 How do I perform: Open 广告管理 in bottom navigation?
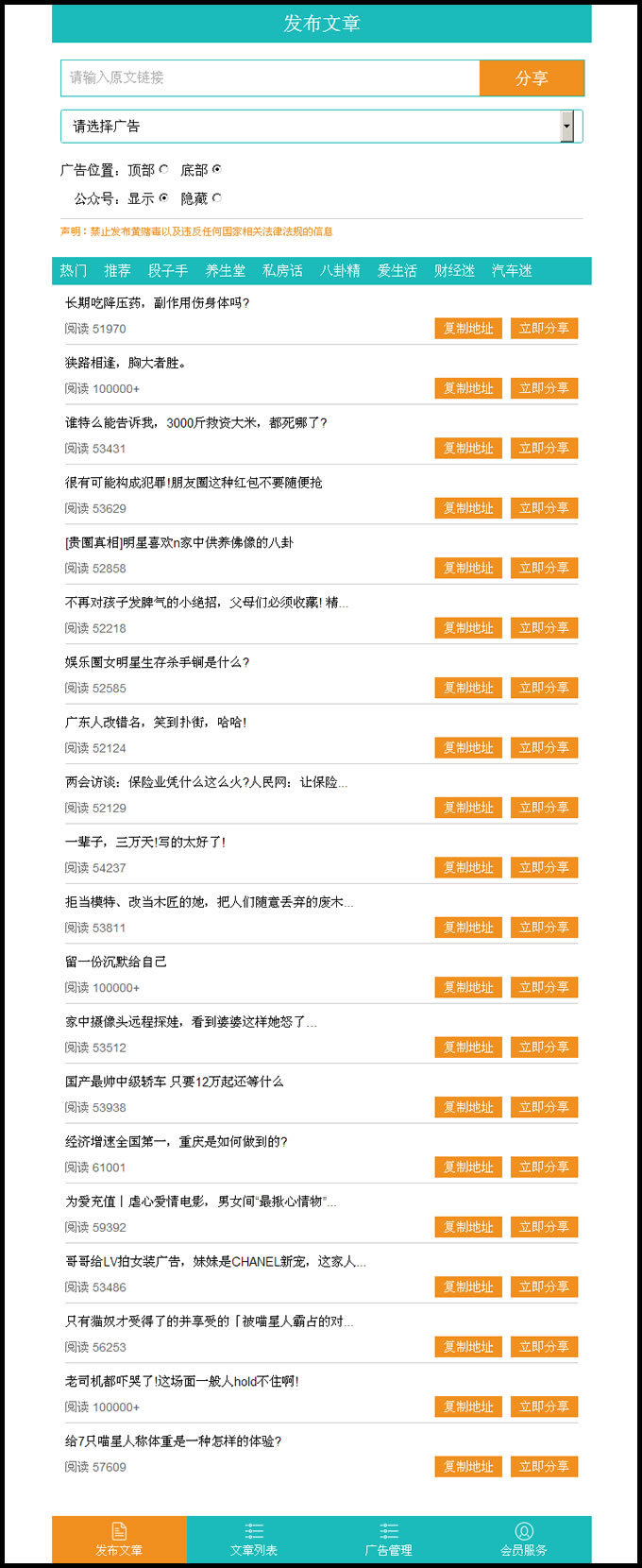389,1540
